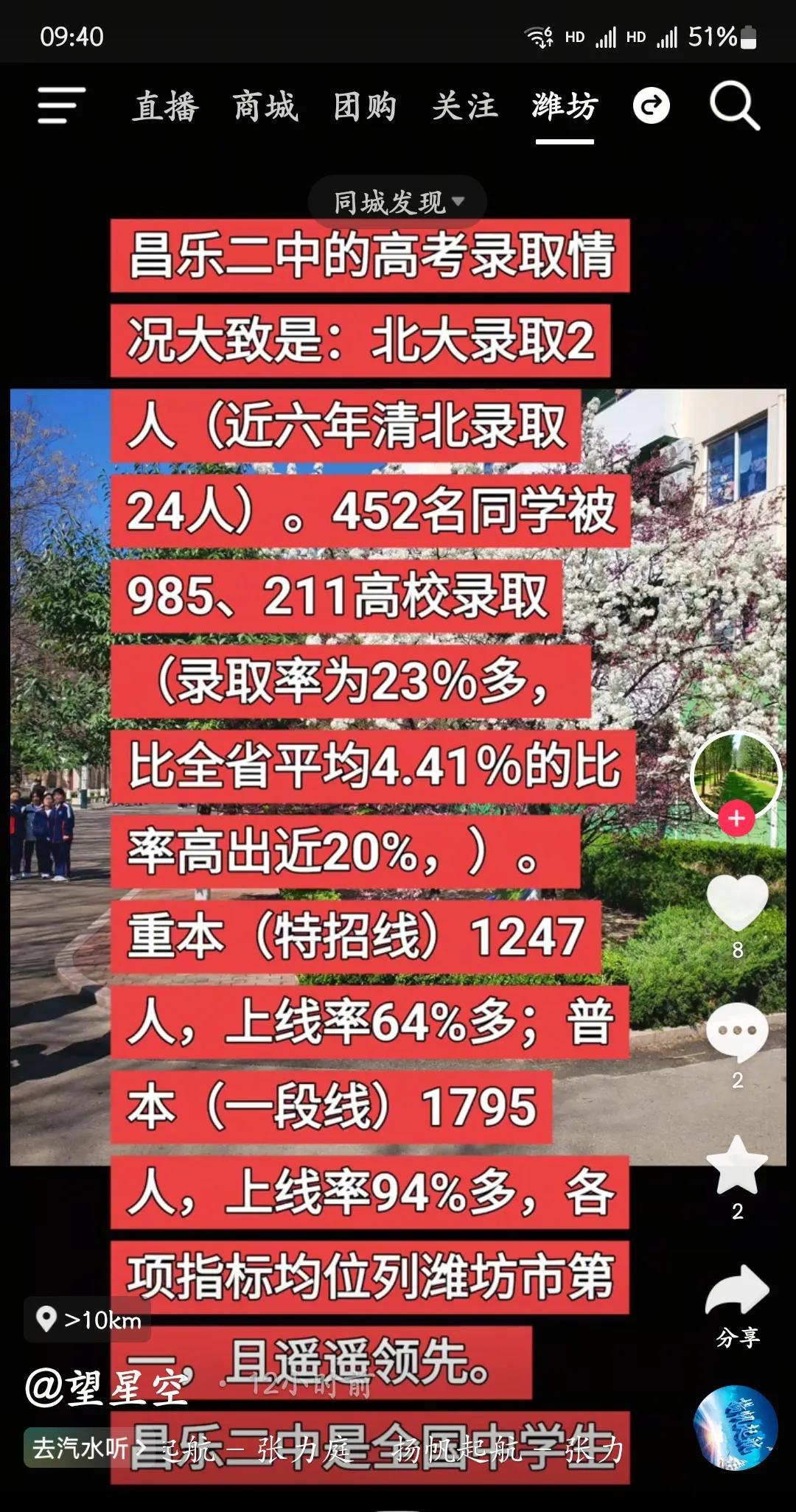The width and height of the screenshot is (796, 1512).
Task: Switch to the 商城 tab
Action: (266, 107)
